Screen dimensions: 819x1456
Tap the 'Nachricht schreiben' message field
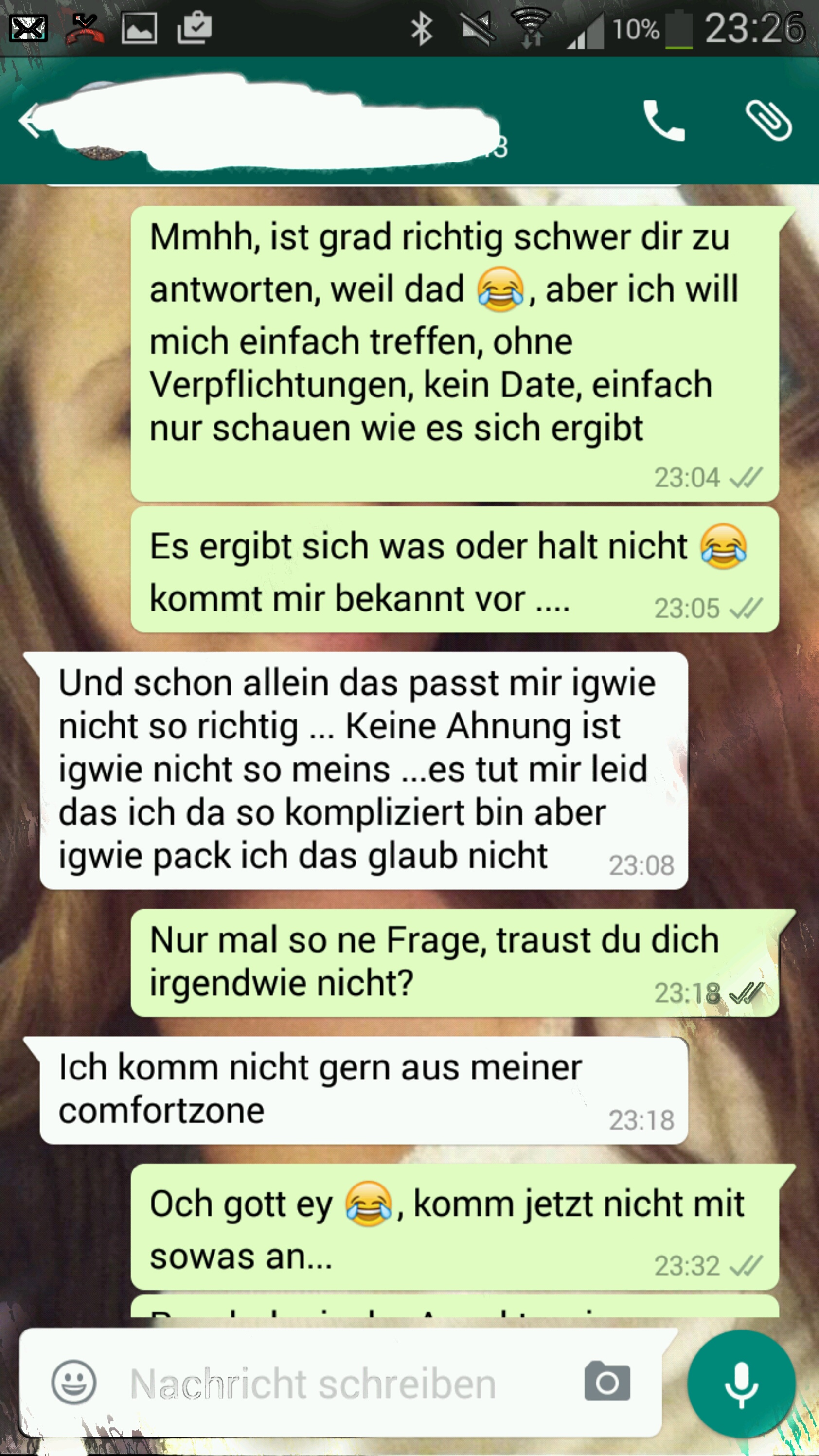point(339,1384)
